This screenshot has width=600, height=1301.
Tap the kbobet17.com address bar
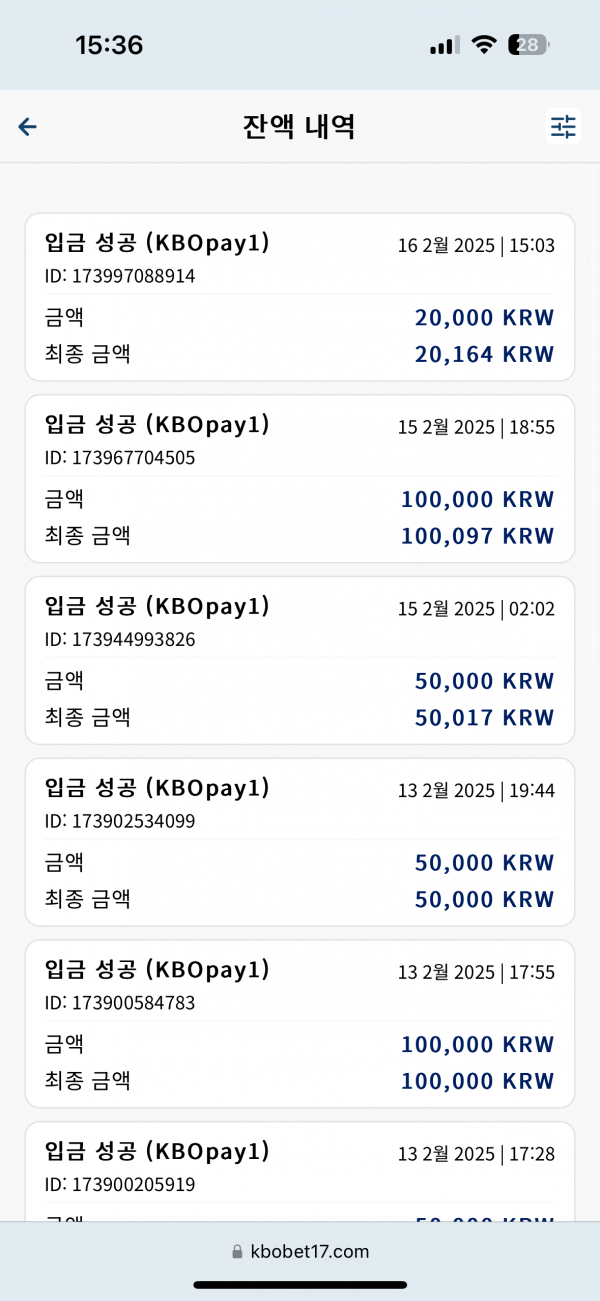click(x=300, y=1251)
